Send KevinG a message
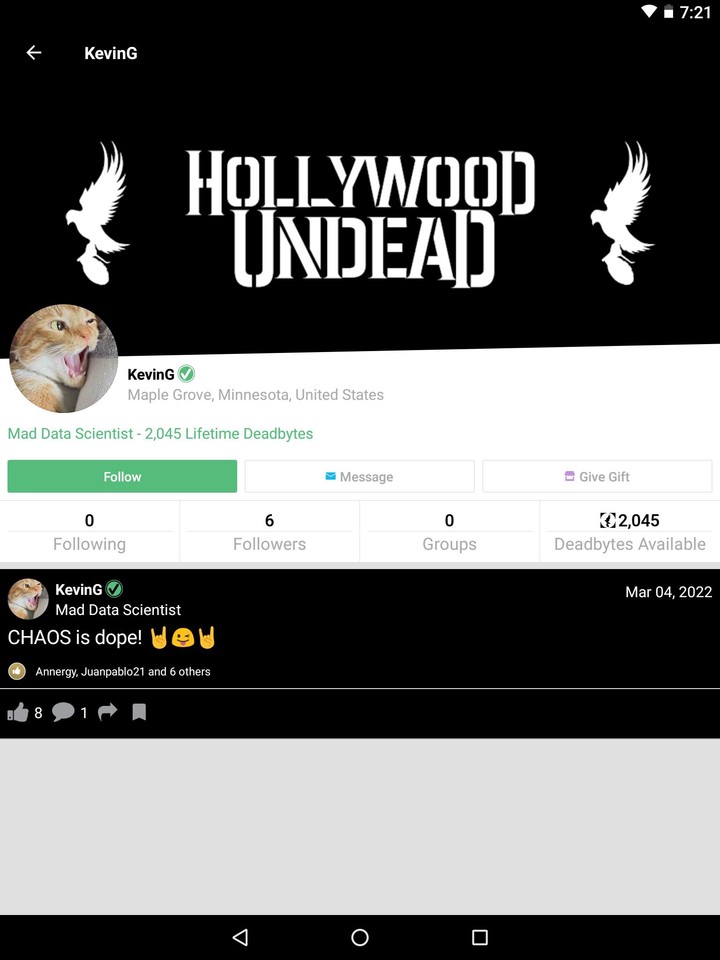 [359, 477]
